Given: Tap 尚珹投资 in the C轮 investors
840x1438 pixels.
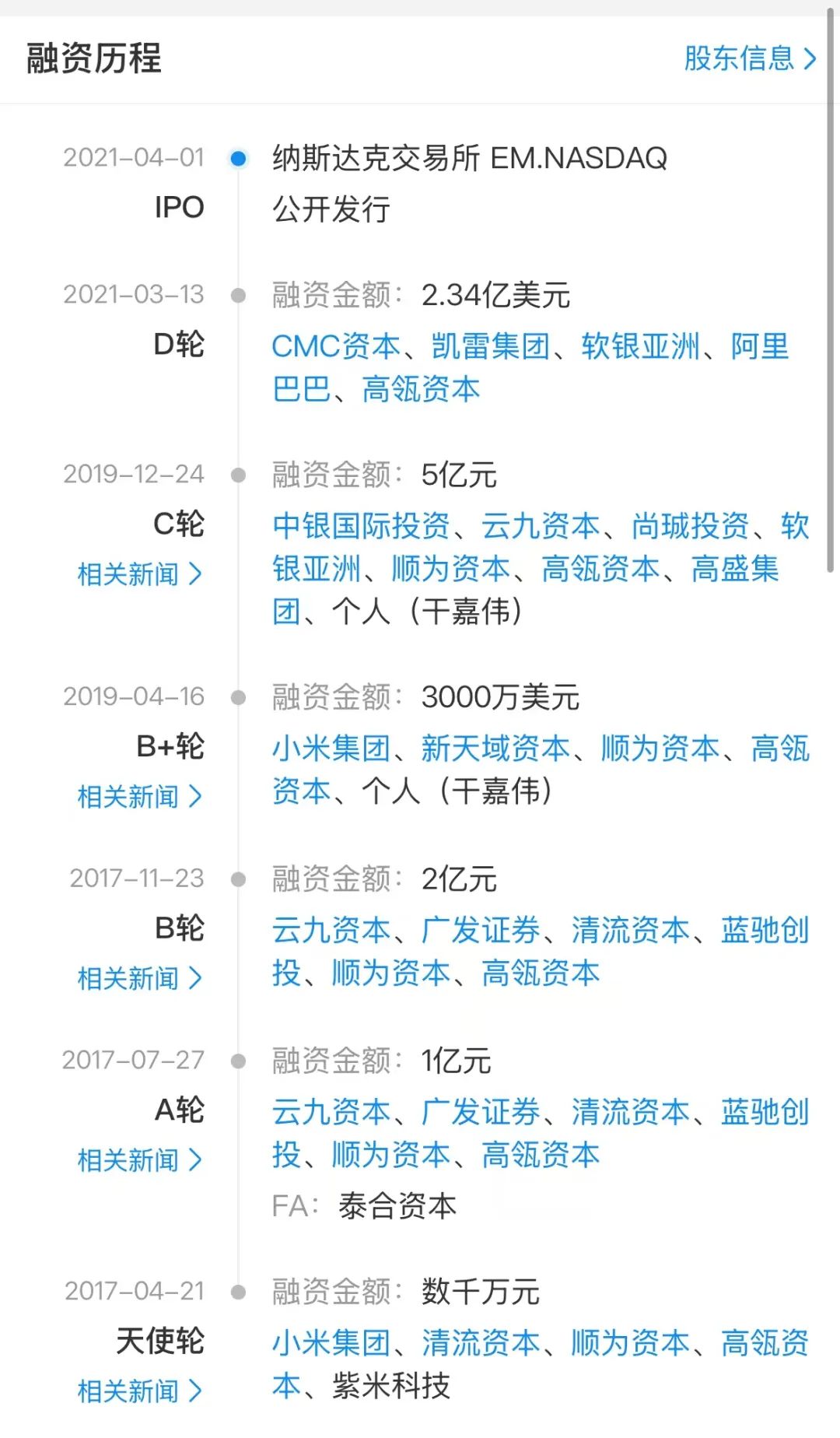Looking at the screenshot, I should coord(690,526).
